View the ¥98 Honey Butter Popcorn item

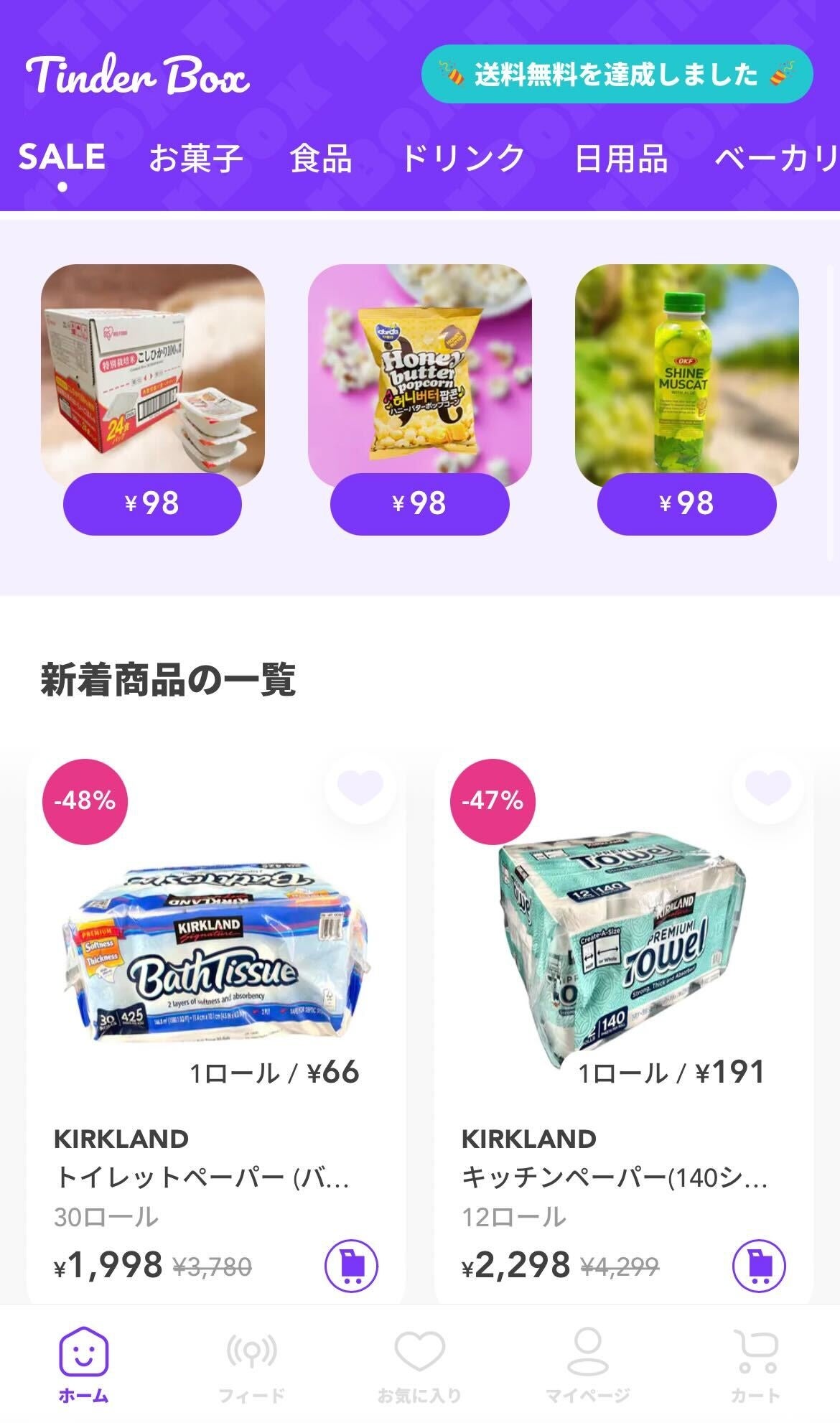(419, 375)
